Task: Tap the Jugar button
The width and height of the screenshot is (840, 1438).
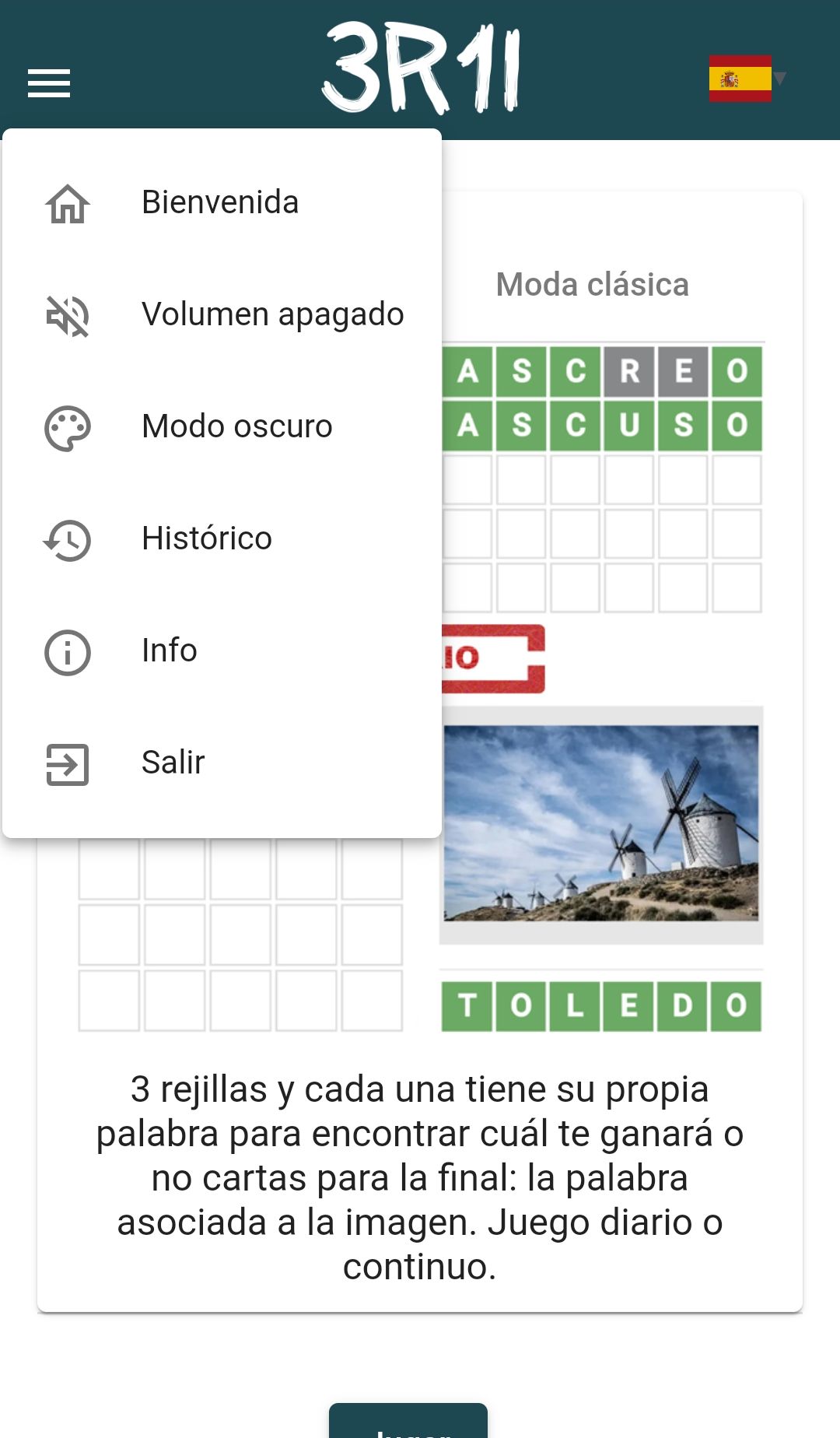Action: point(408,1422)
